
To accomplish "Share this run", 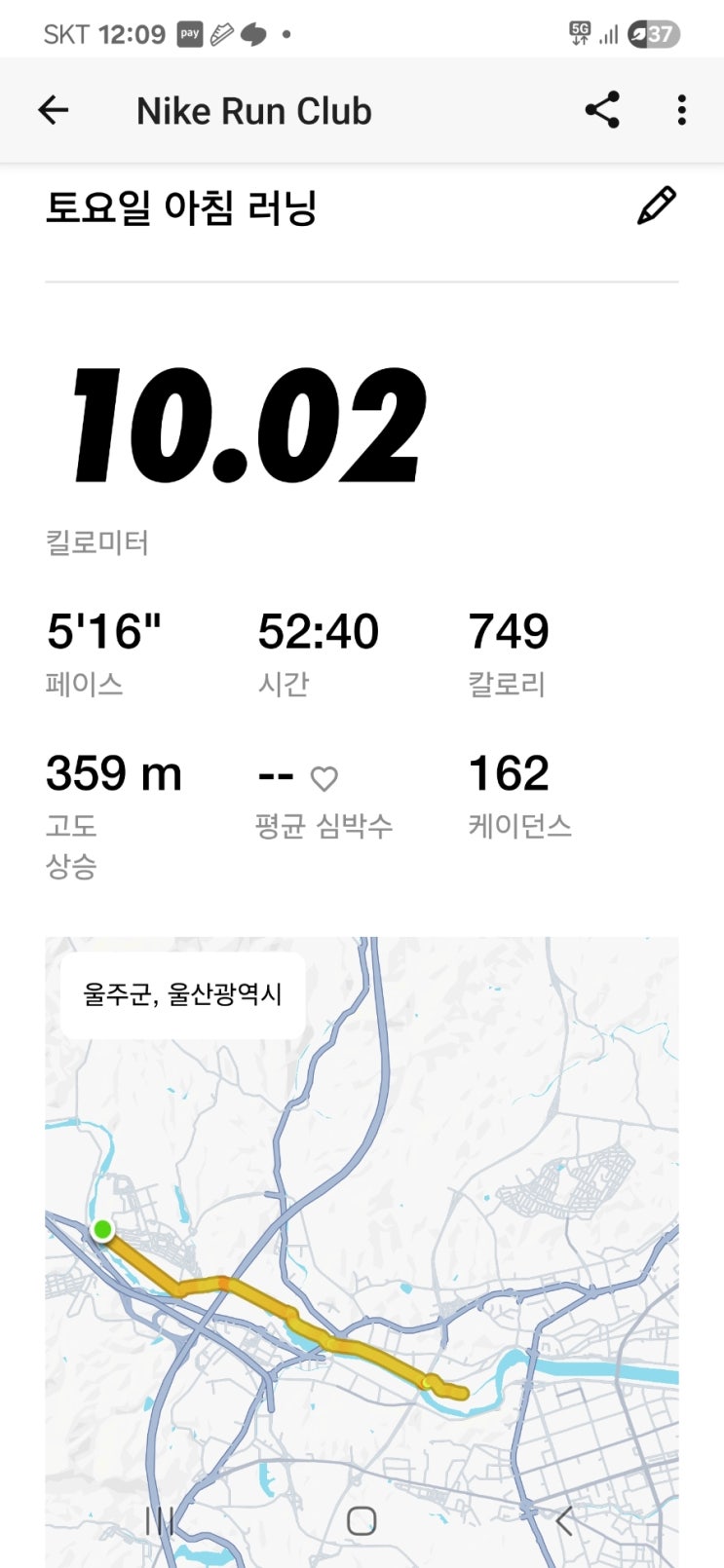I will point(602,110).
